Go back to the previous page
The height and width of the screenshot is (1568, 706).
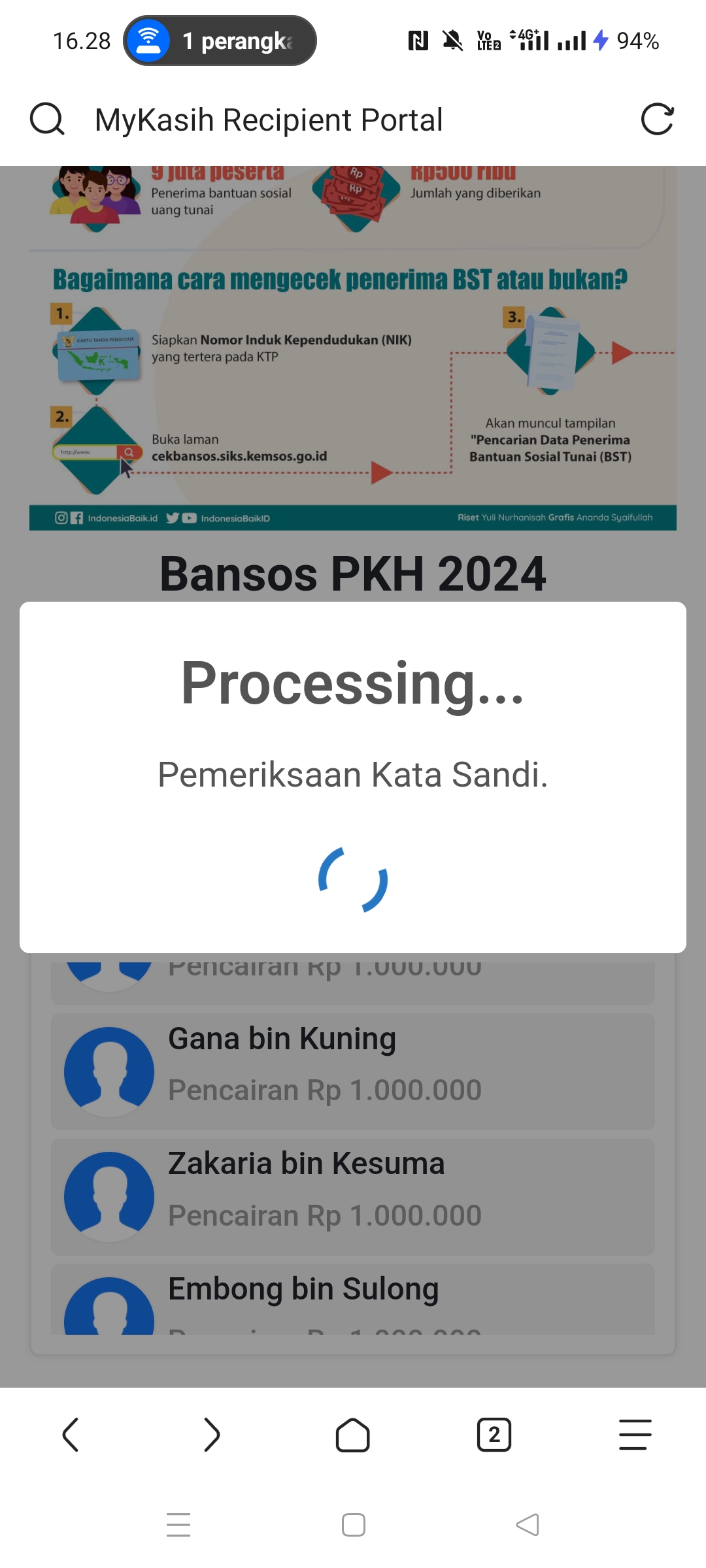pyautogui.click(x=71, y=1435)
